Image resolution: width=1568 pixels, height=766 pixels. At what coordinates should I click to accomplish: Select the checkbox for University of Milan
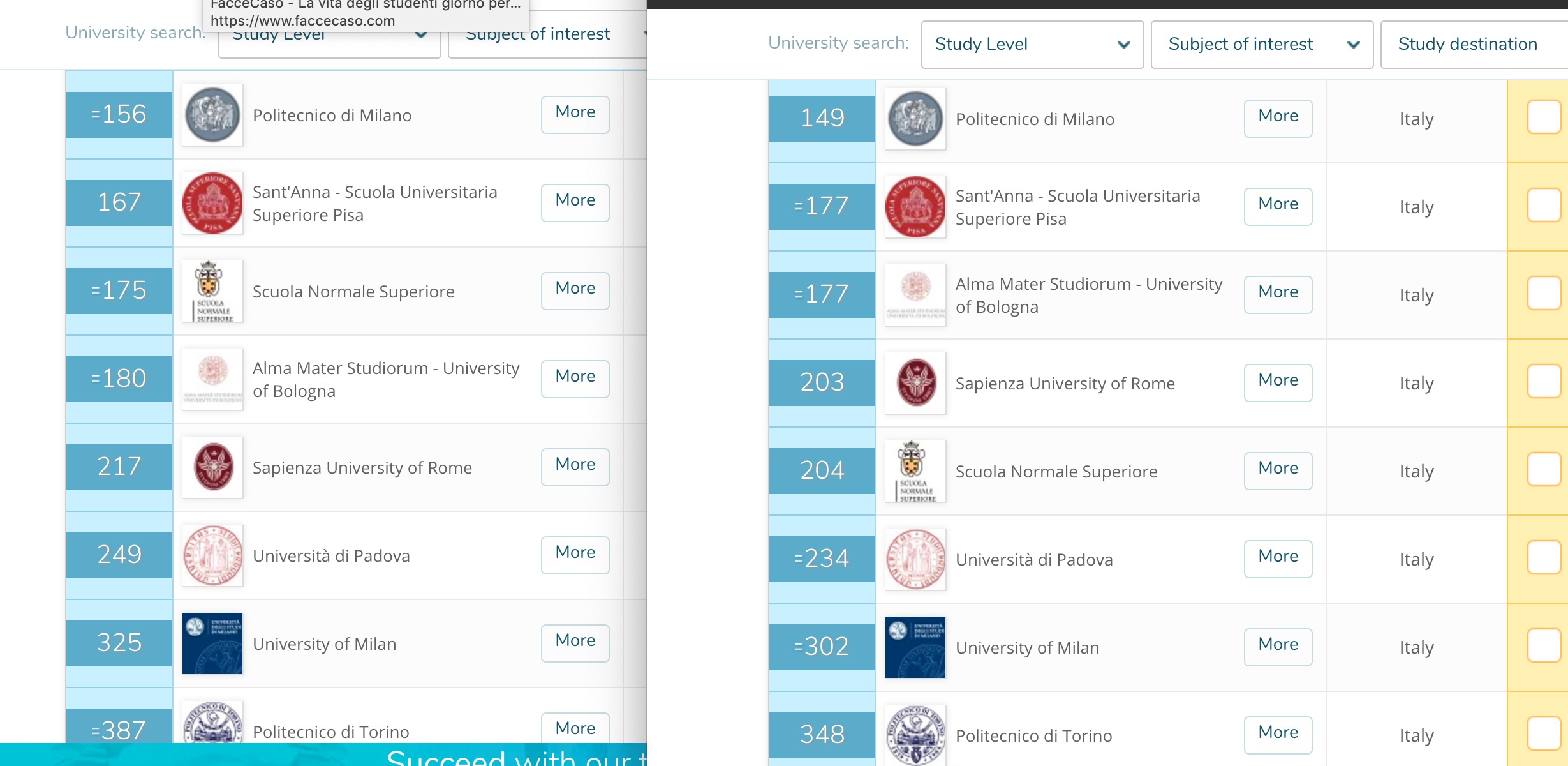click(x=1544, y=645)
